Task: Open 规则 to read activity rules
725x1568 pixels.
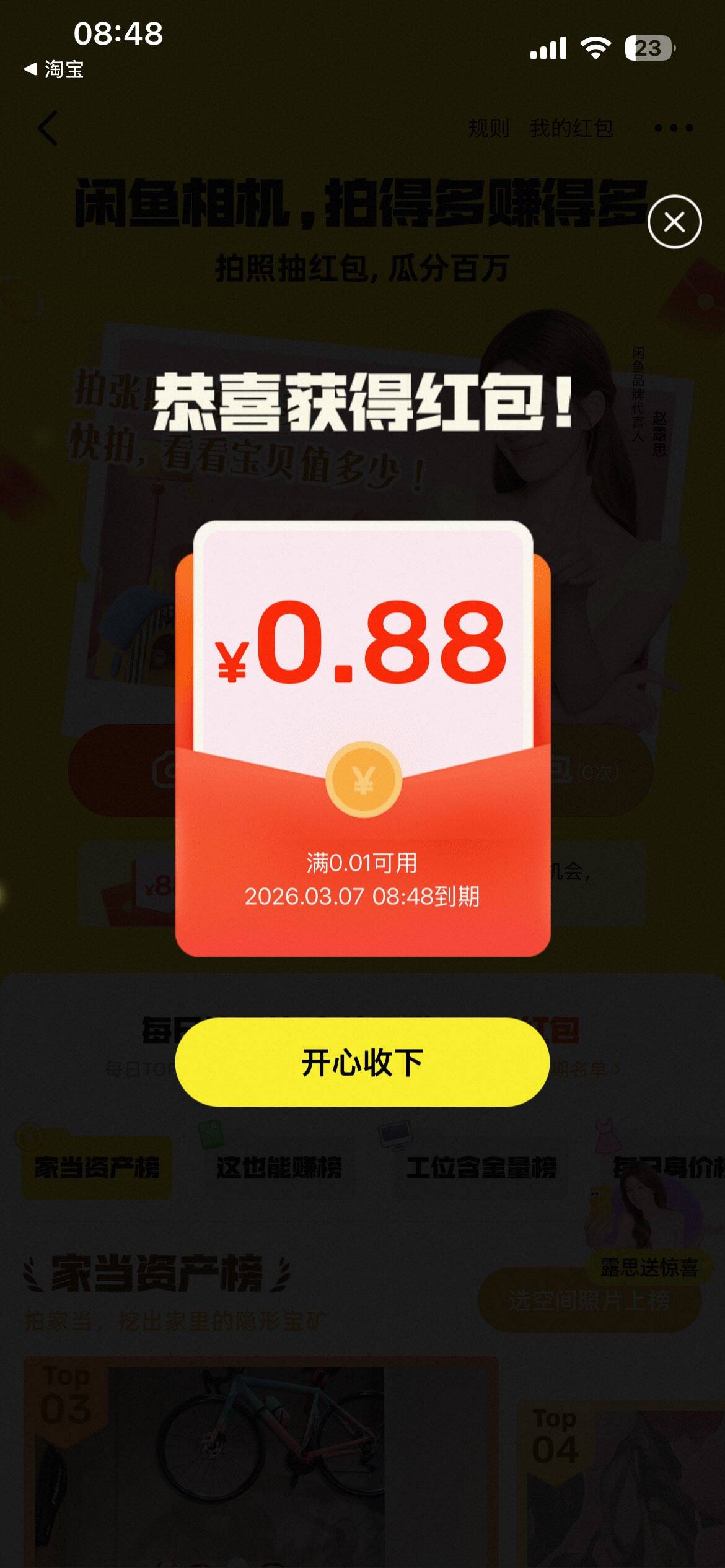Action: pyautogui.click(x=488, y=128)
